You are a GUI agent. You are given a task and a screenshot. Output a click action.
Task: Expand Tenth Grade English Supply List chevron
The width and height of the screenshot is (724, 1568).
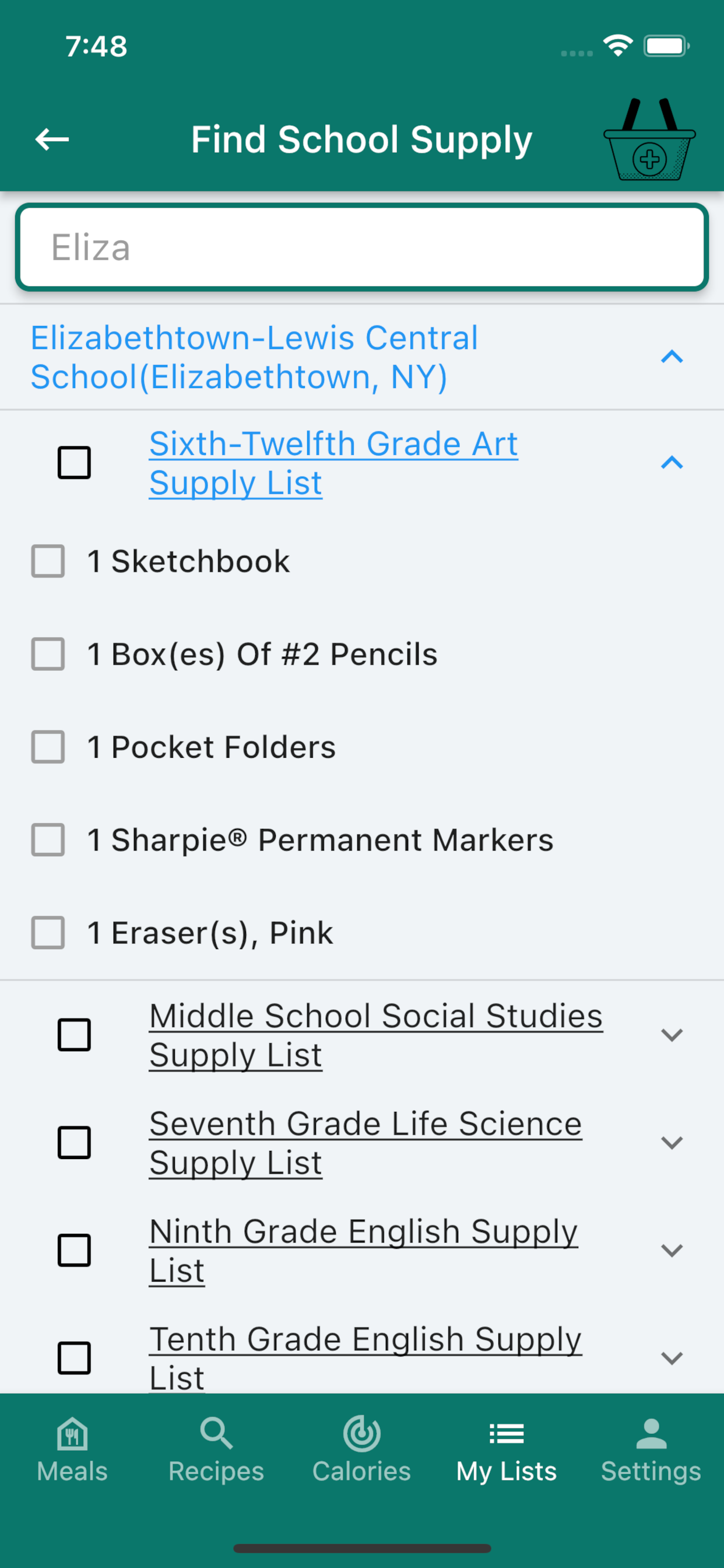click(x=672, y=1358)
